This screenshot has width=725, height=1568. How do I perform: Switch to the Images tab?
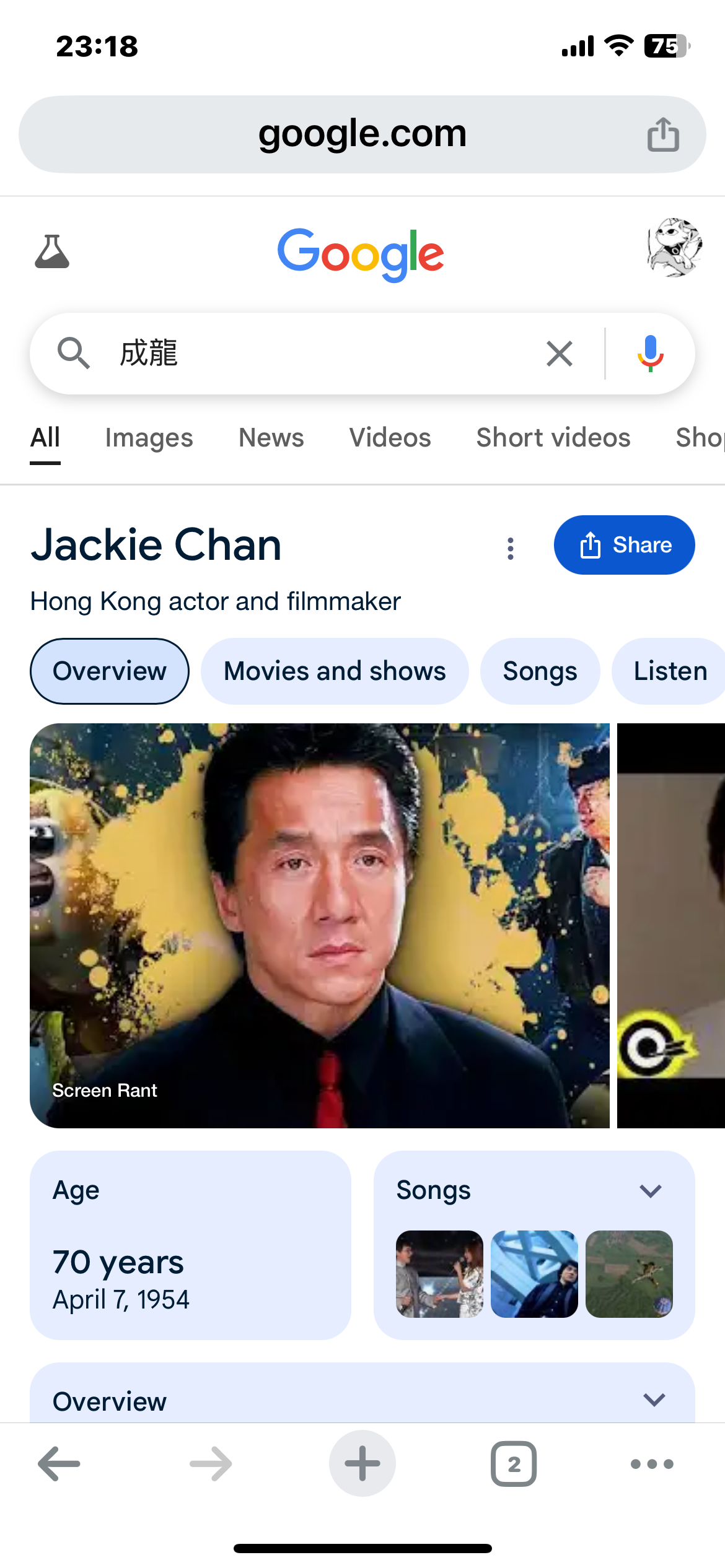pyautogui.click(x=149, y=438)
